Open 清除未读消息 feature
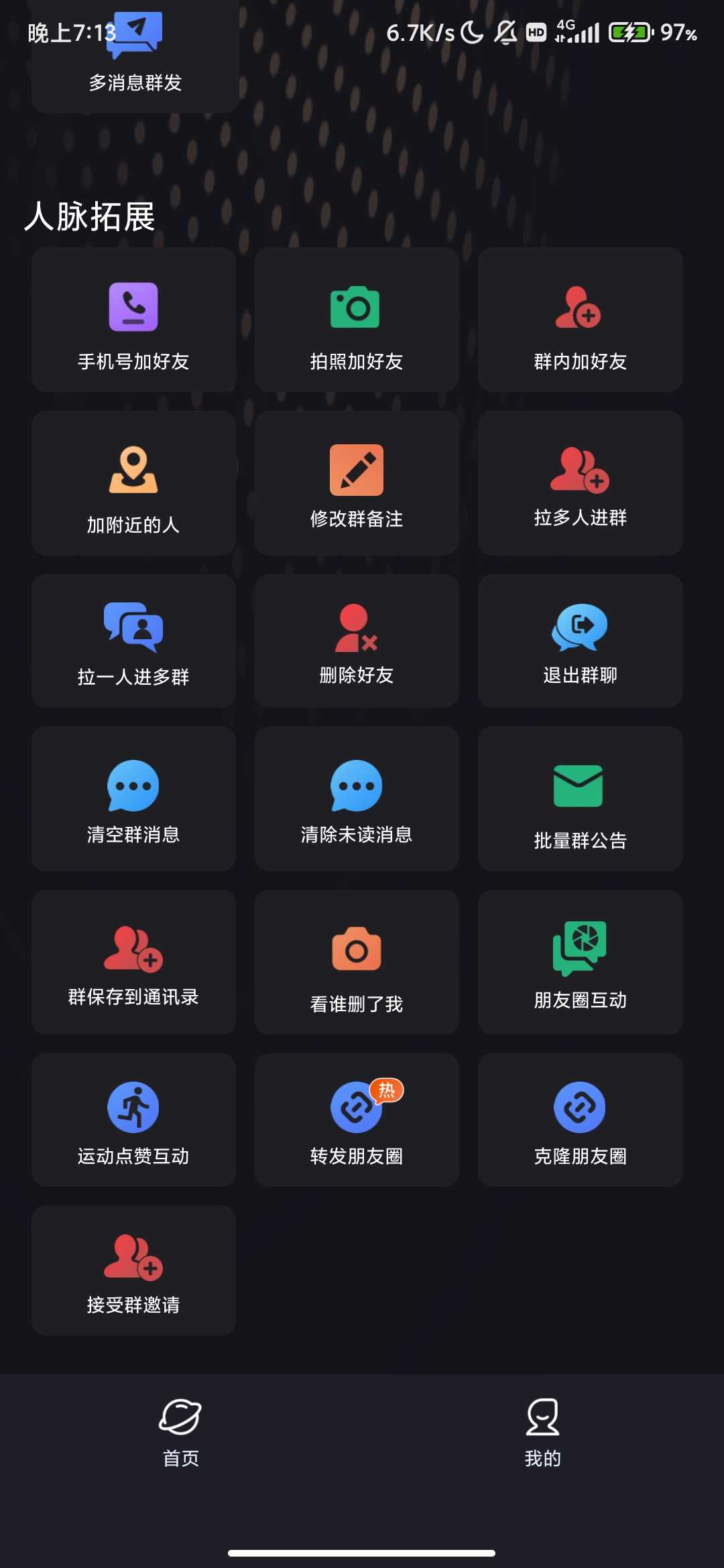The width and height of the screenshot is (724, 1568). coord(357,799)
